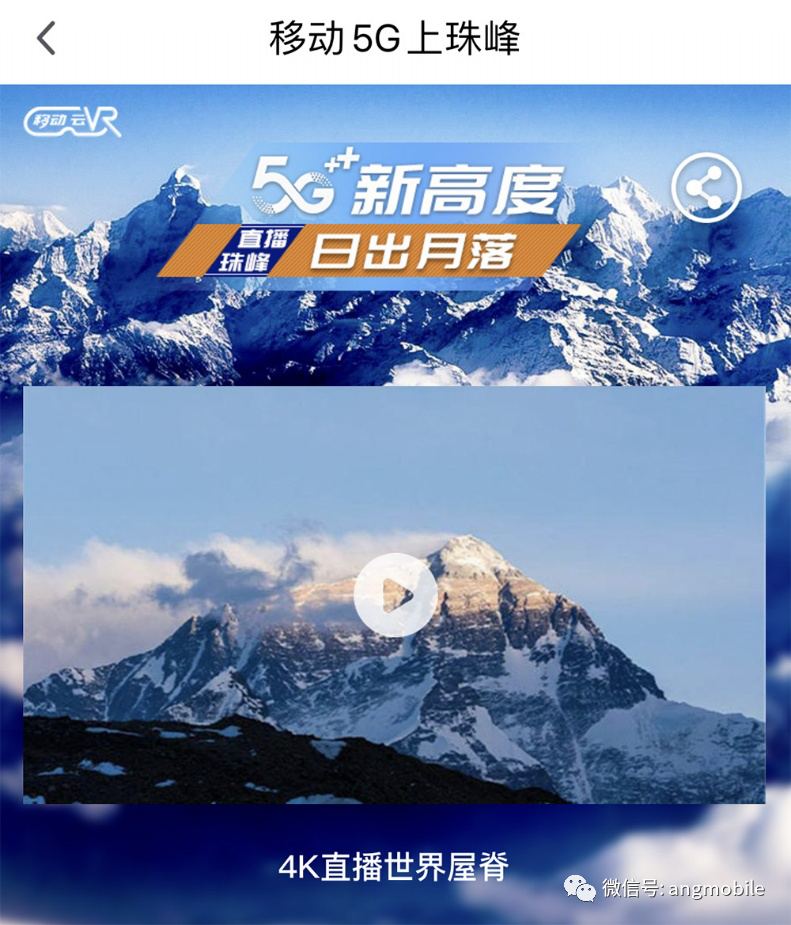The height and width of the screenshot is (925, 791).
Task: Go back from 移动5G上珠峰 page
Action: point(46,39)
